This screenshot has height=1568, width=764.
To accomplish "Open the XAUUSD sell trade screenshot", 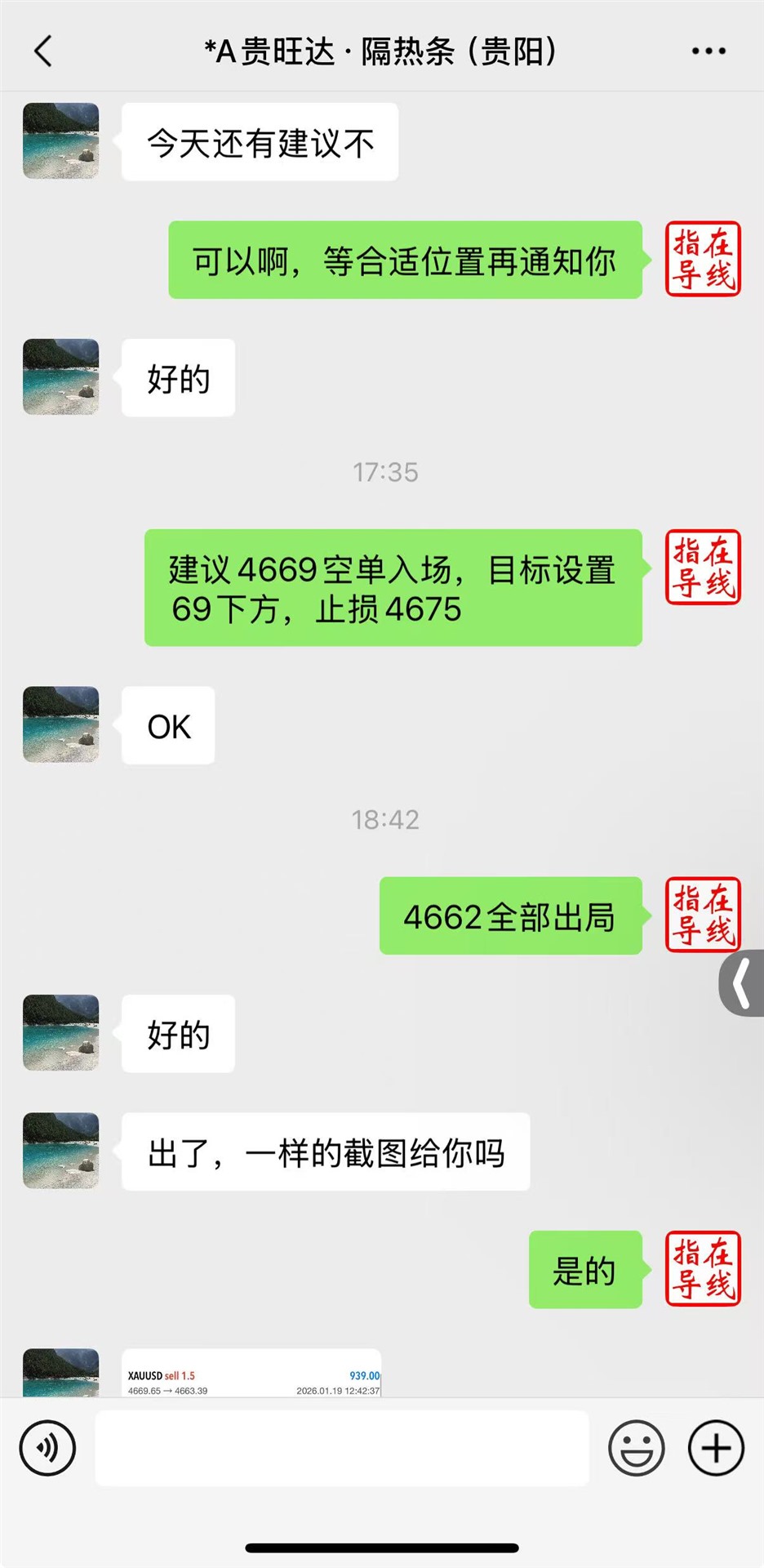I will (x=251, y=1375).
